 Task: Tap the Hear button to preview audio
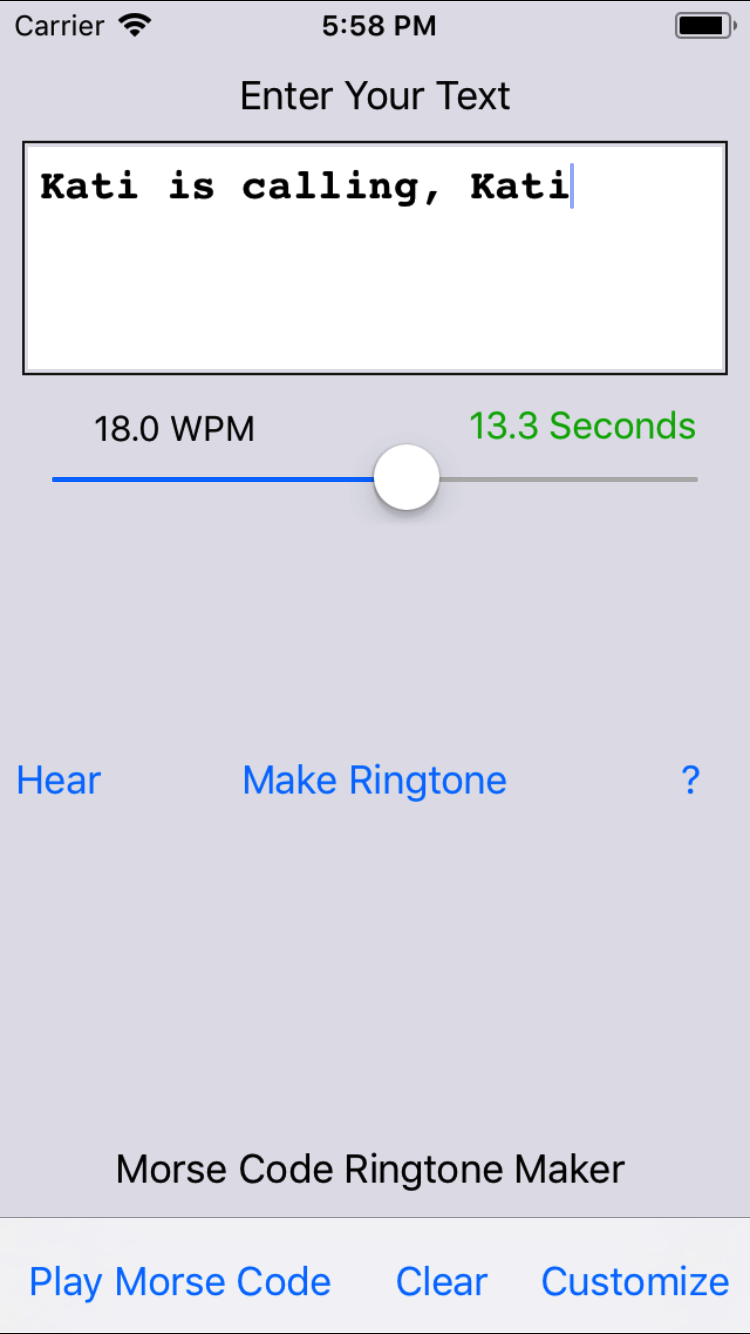(58, 780)
